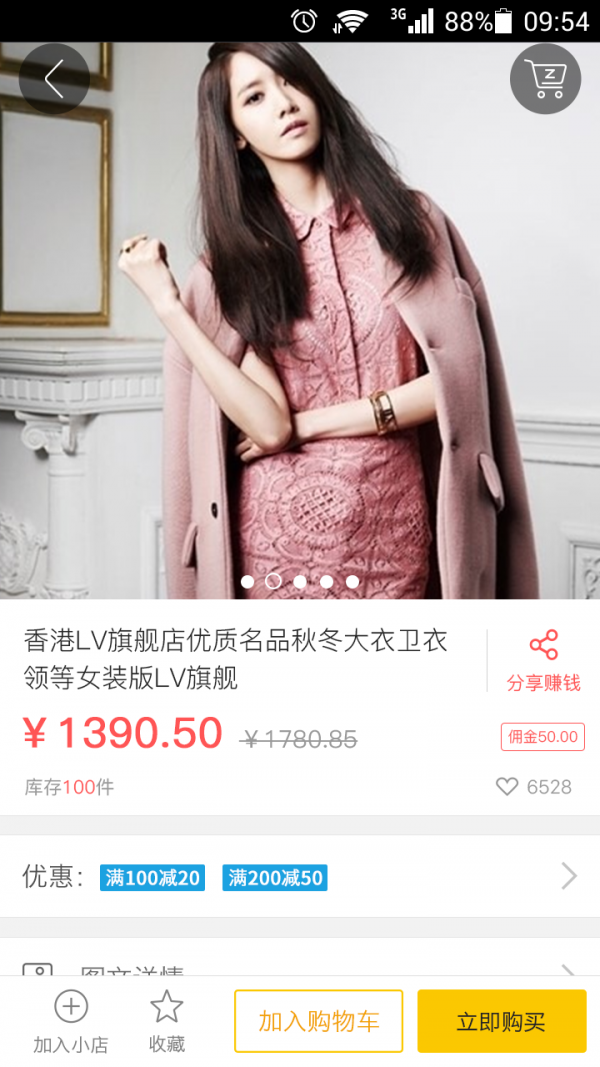
Task: Open the main product photo
Action: [x=300, y=320]
